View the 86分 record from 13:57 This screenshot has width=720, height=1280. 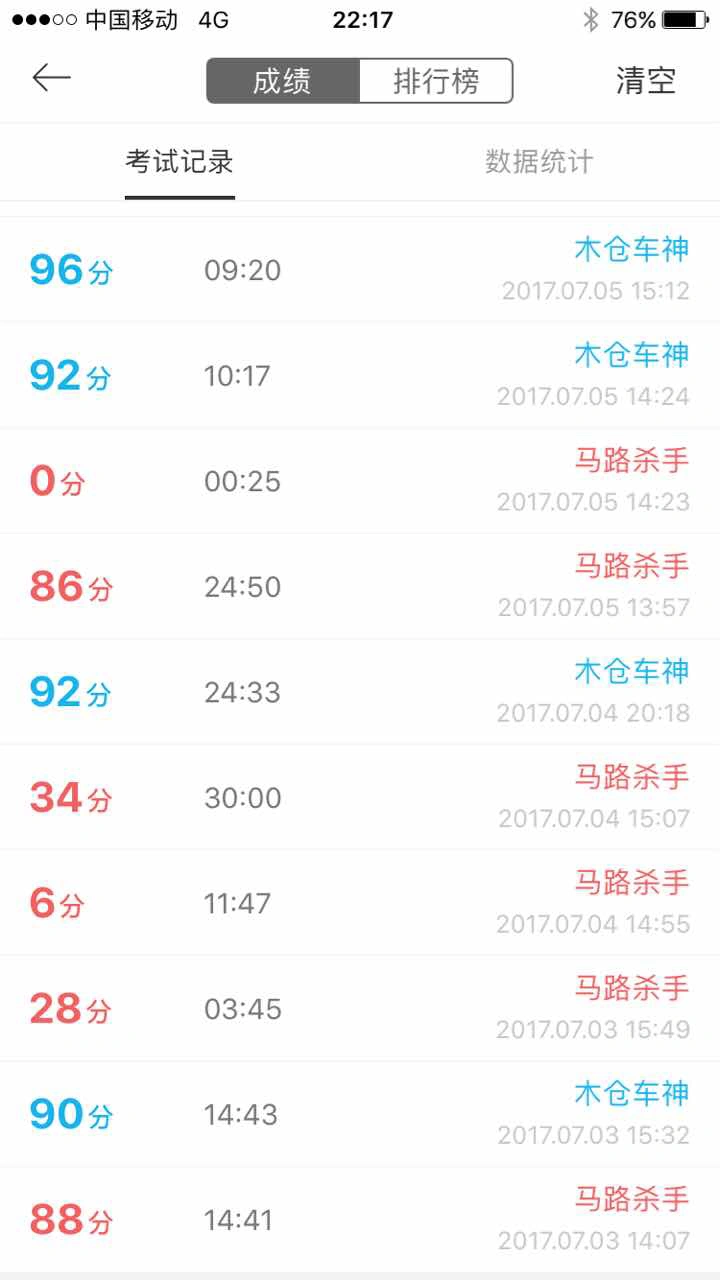tap(360, 586)
